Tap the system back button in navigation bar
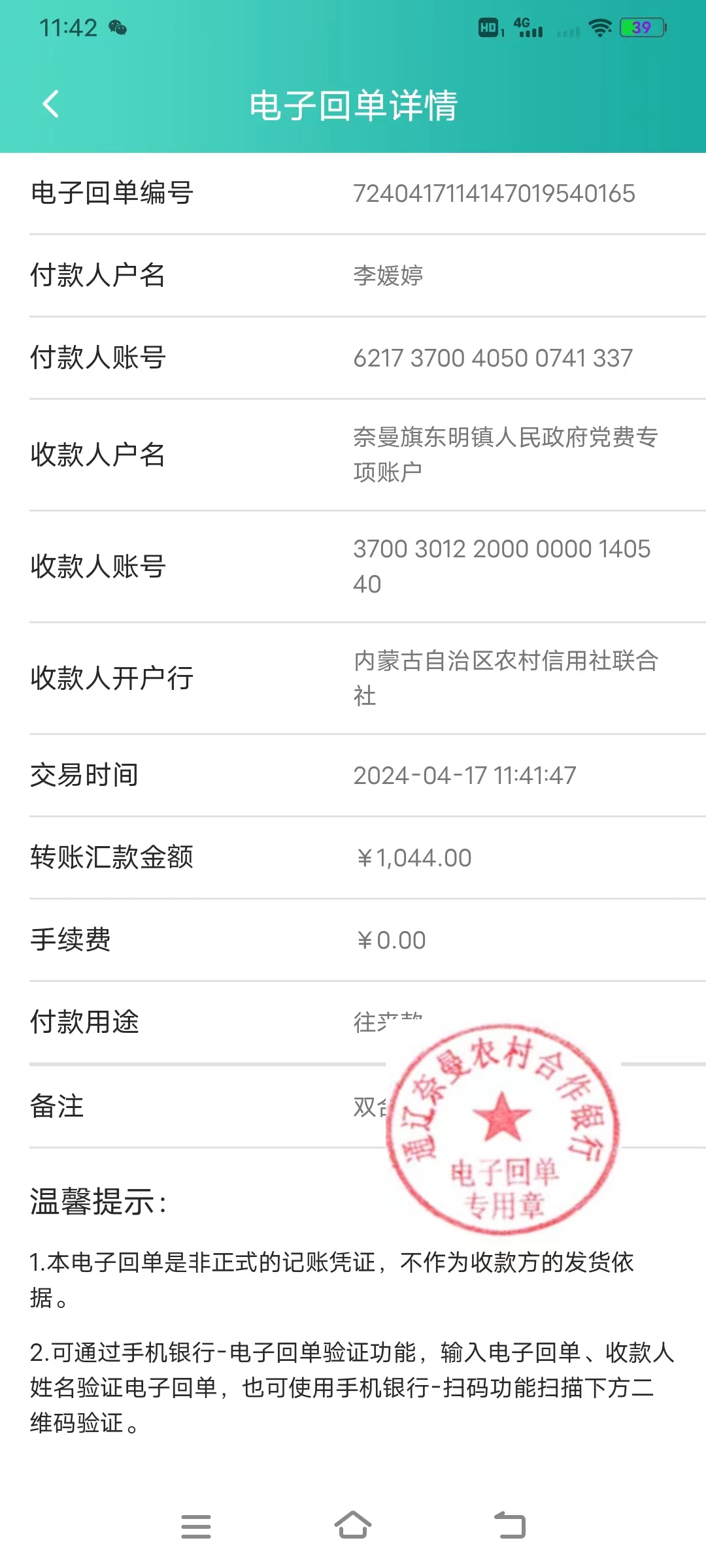 click(510, 1526)
